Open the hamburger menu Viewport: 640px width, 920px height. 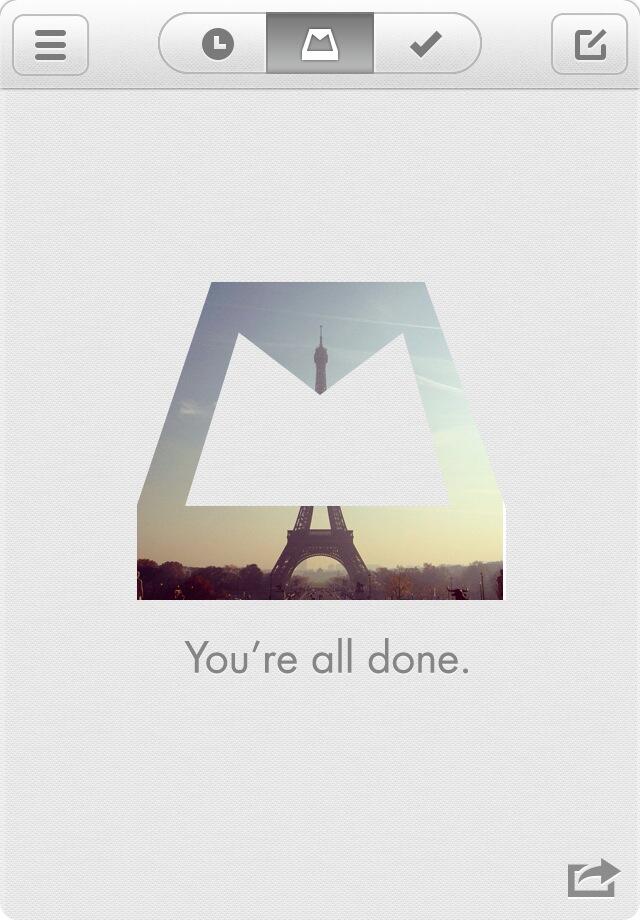[50, 44]
